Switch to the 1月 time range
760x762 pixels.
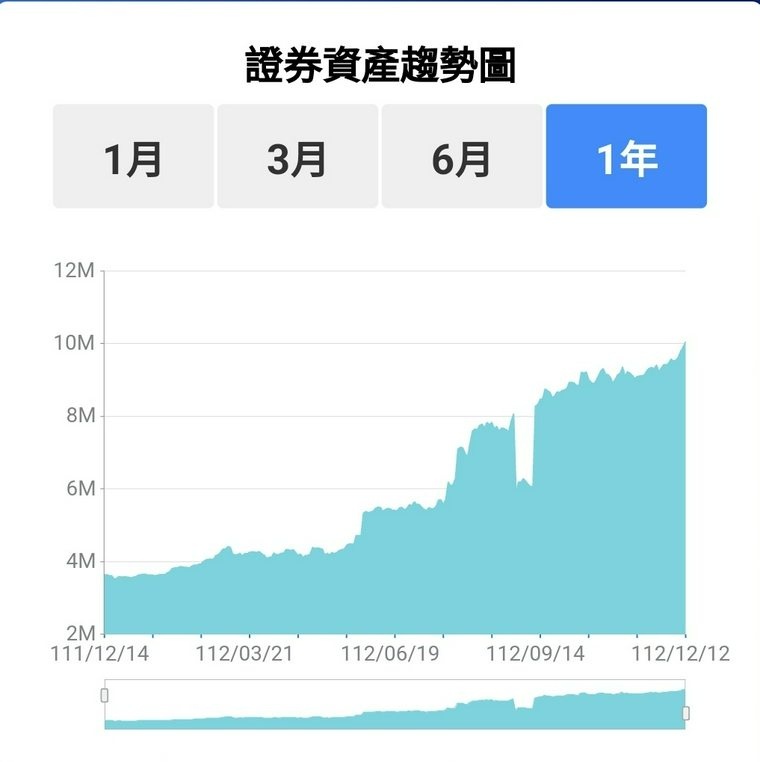pyautogui.click(x=133, y=157)
